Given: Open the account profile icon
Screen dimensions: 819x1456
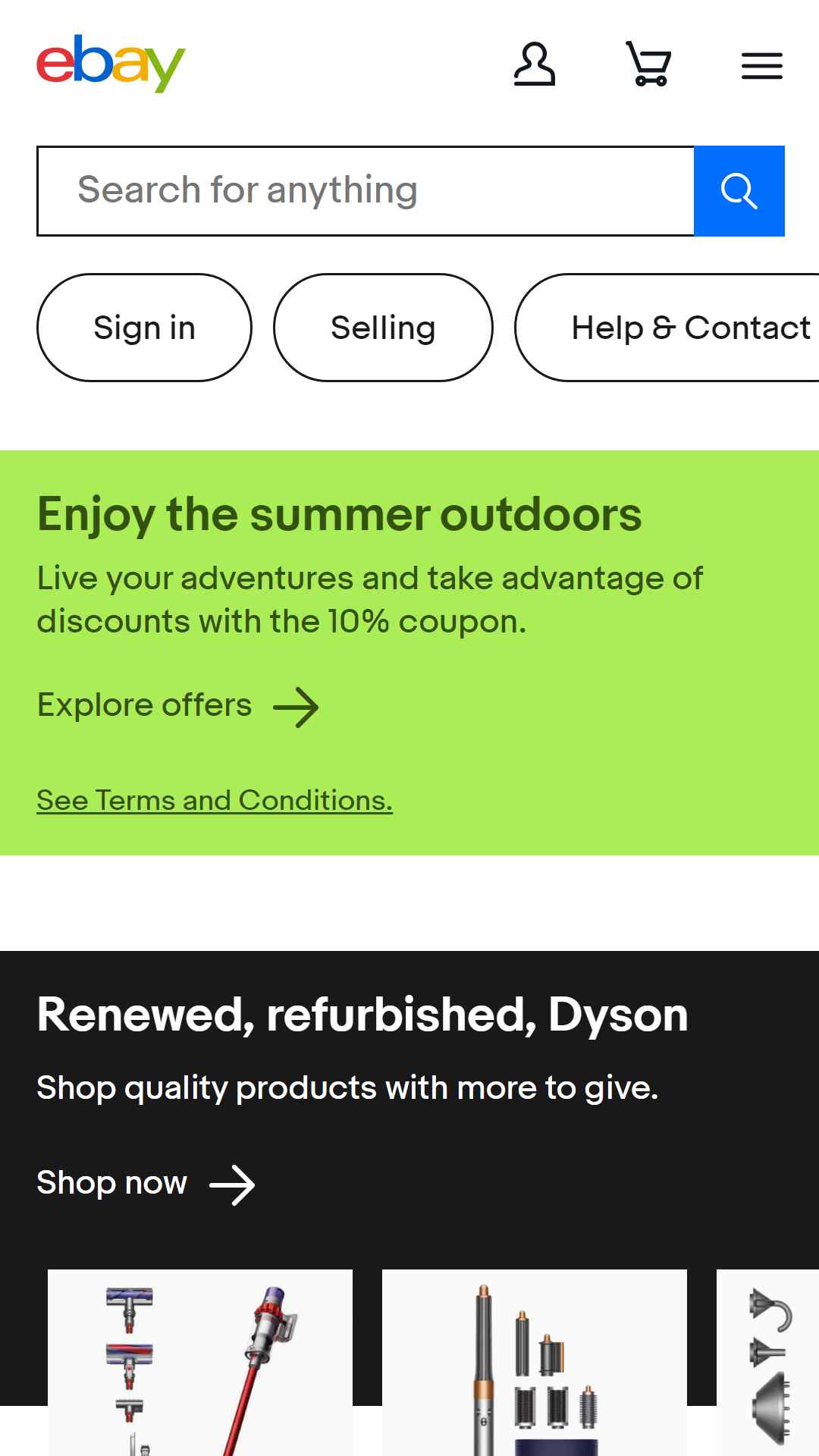Looking at the screenshot, I should 535,64.
